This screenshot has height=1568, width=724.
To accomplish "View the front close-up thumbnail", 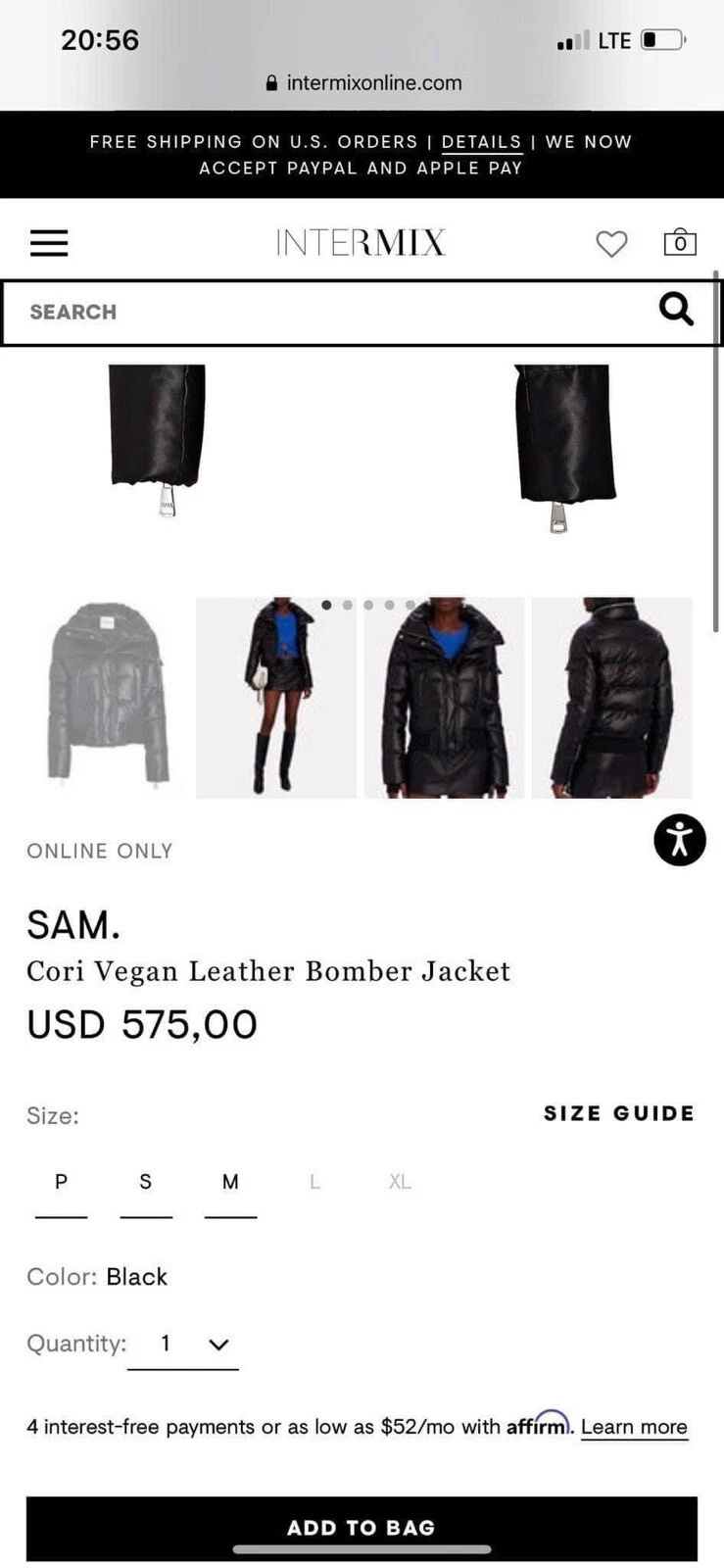I will 444,698.
